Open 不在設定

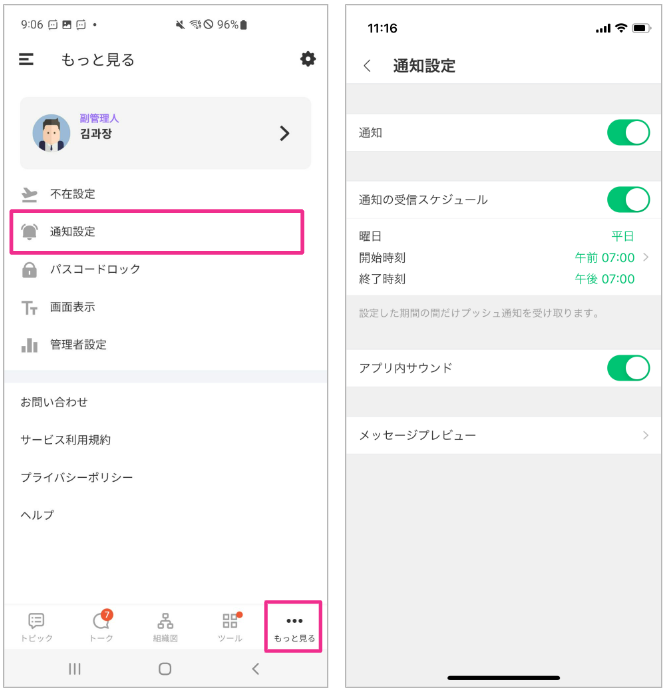[x=72, y=194]
